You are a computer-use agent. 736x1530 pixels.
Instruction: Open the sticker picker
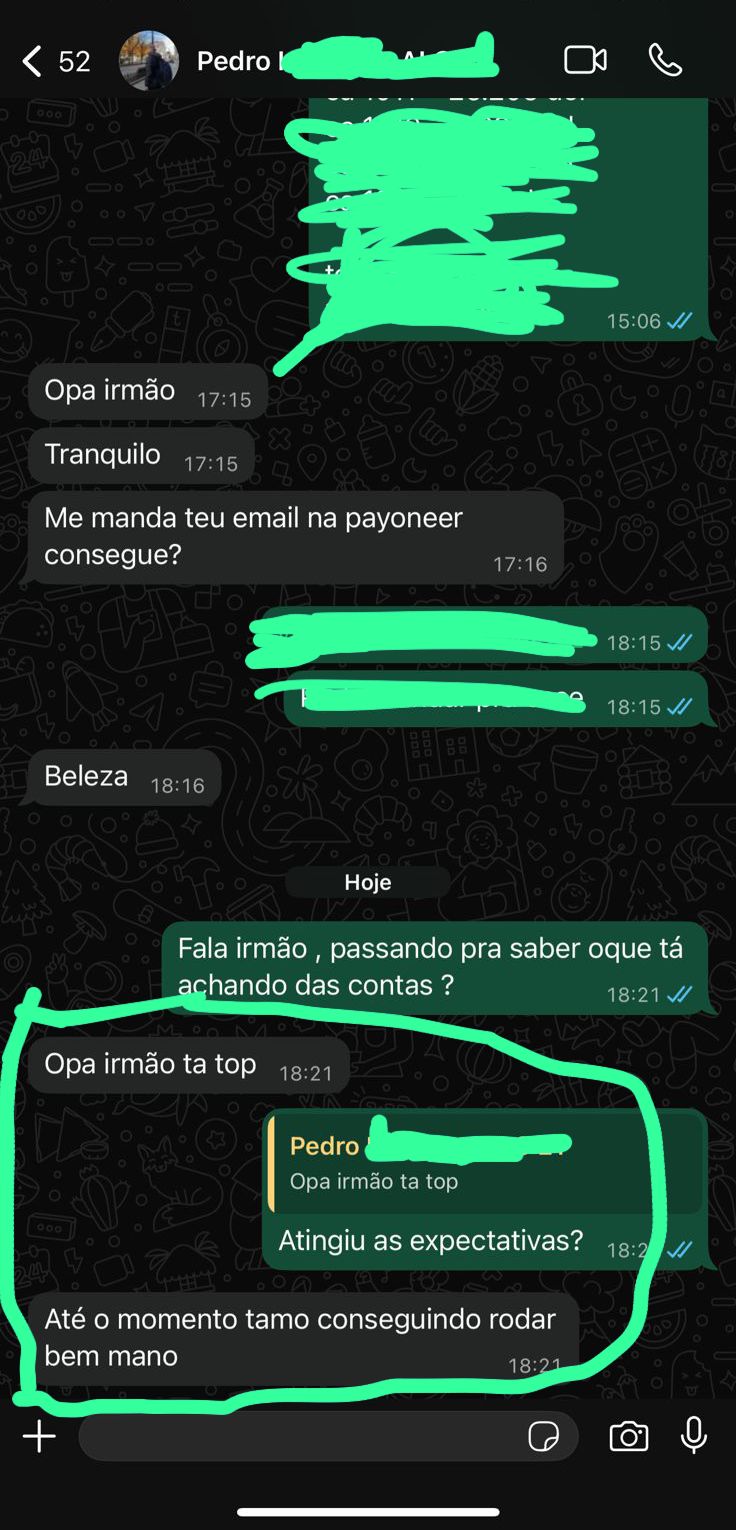pyautogui.click(x=543, y=1437)
